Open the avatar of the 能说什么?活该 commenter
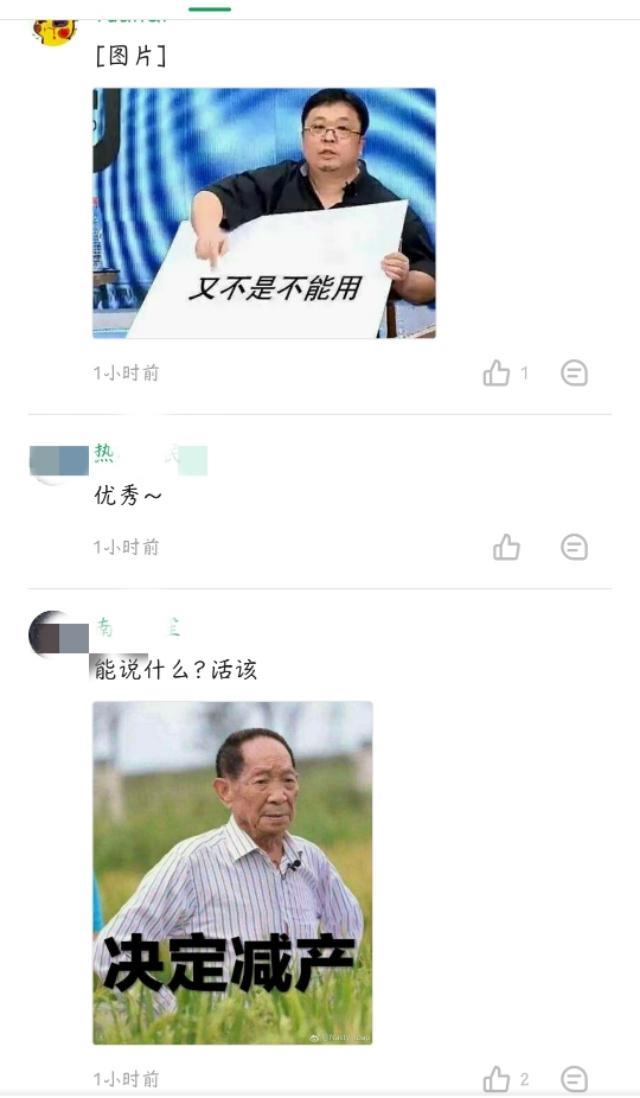640x1098 pixels. point(56,635)
